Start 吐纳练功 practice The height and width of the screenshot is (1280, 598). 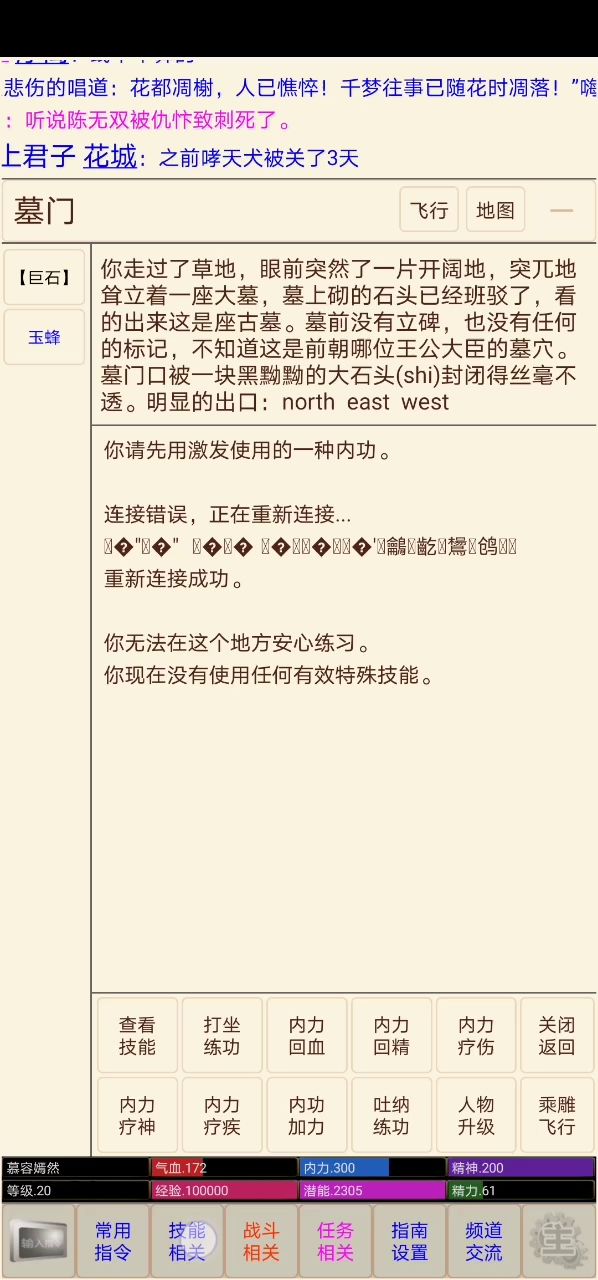coord(391,1115)
